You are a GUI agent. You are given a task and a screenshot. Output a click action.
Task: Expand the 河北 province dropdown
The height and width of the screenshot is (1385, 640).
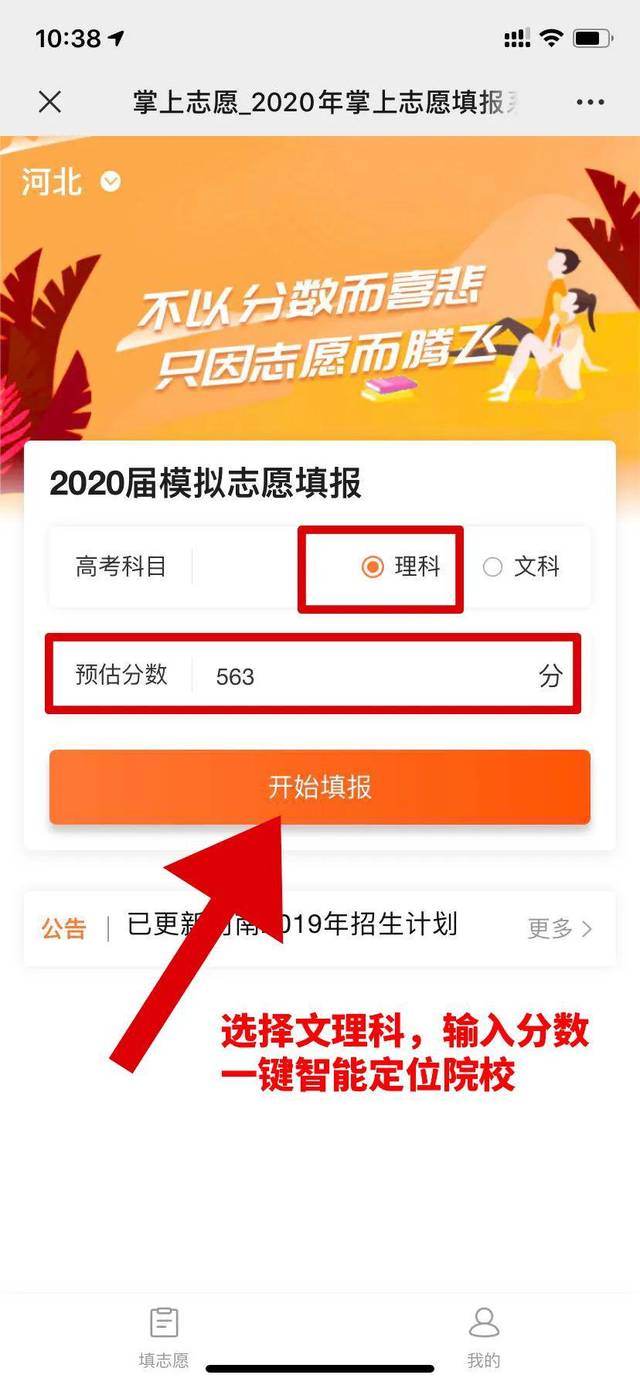coord(70,181)
